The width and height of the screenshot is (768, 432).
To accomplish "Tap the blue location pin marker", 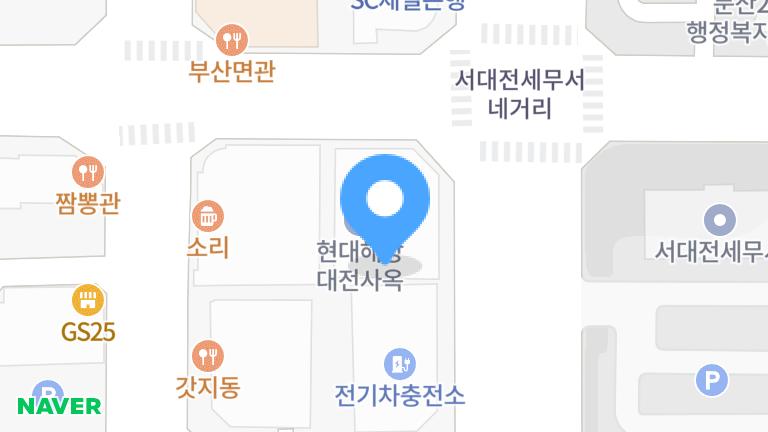I will [385, 200].
